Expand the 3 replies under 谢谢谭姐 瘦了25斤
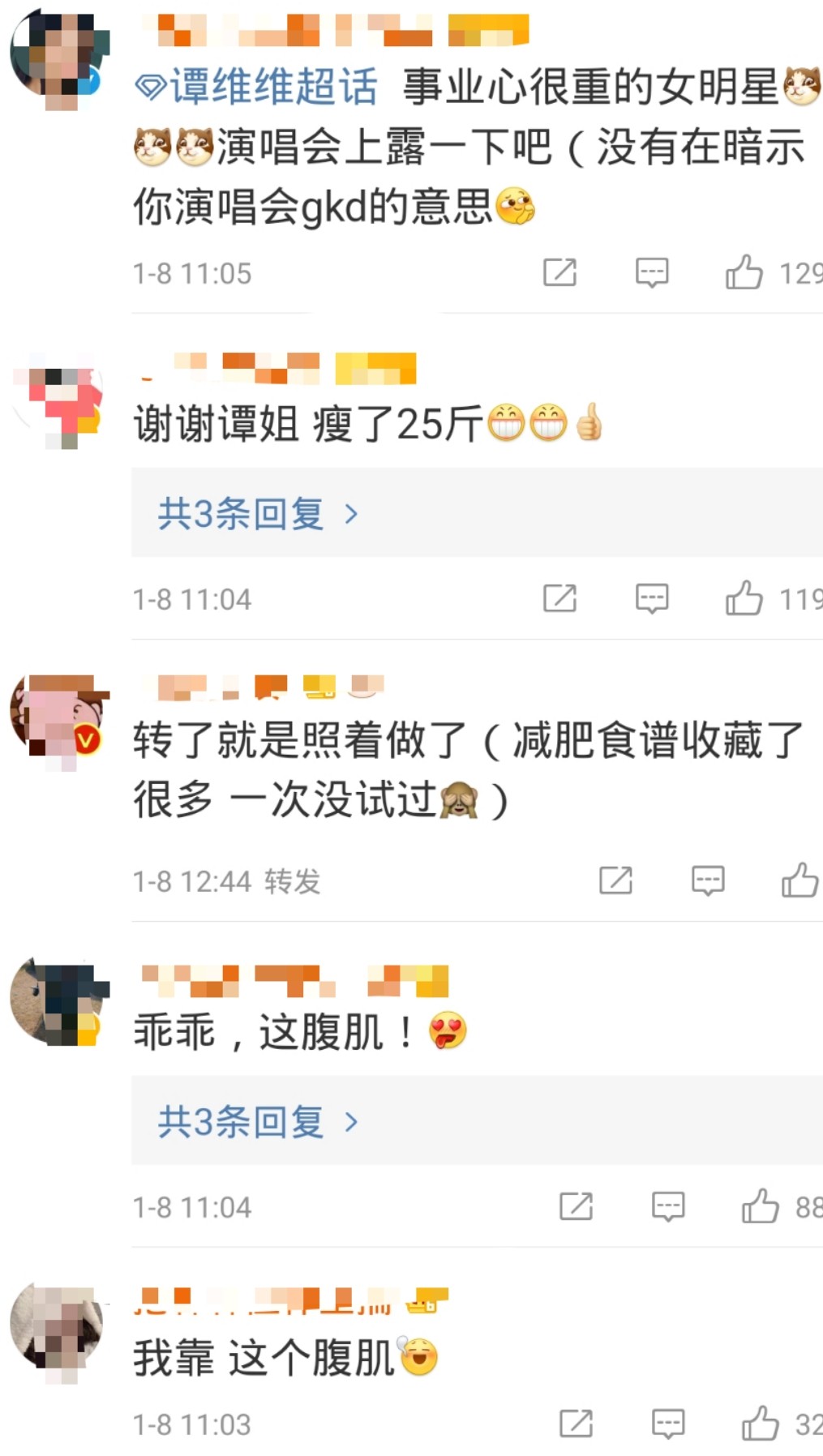 pos(257,514)
